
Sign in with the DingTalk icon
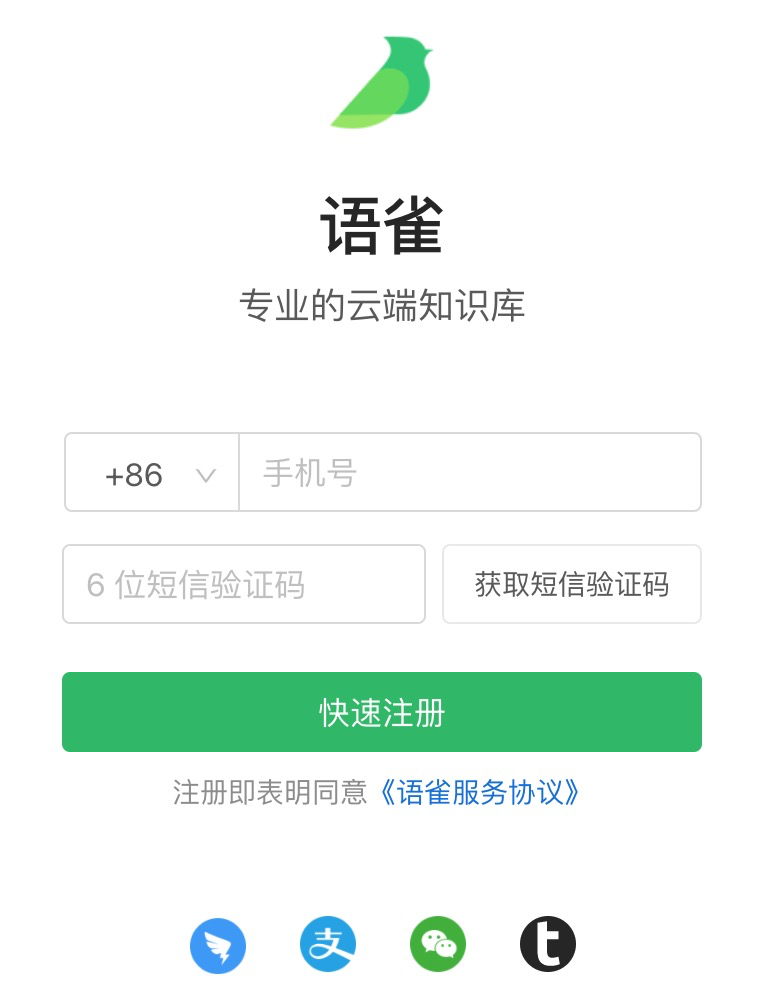pos(218,945)
